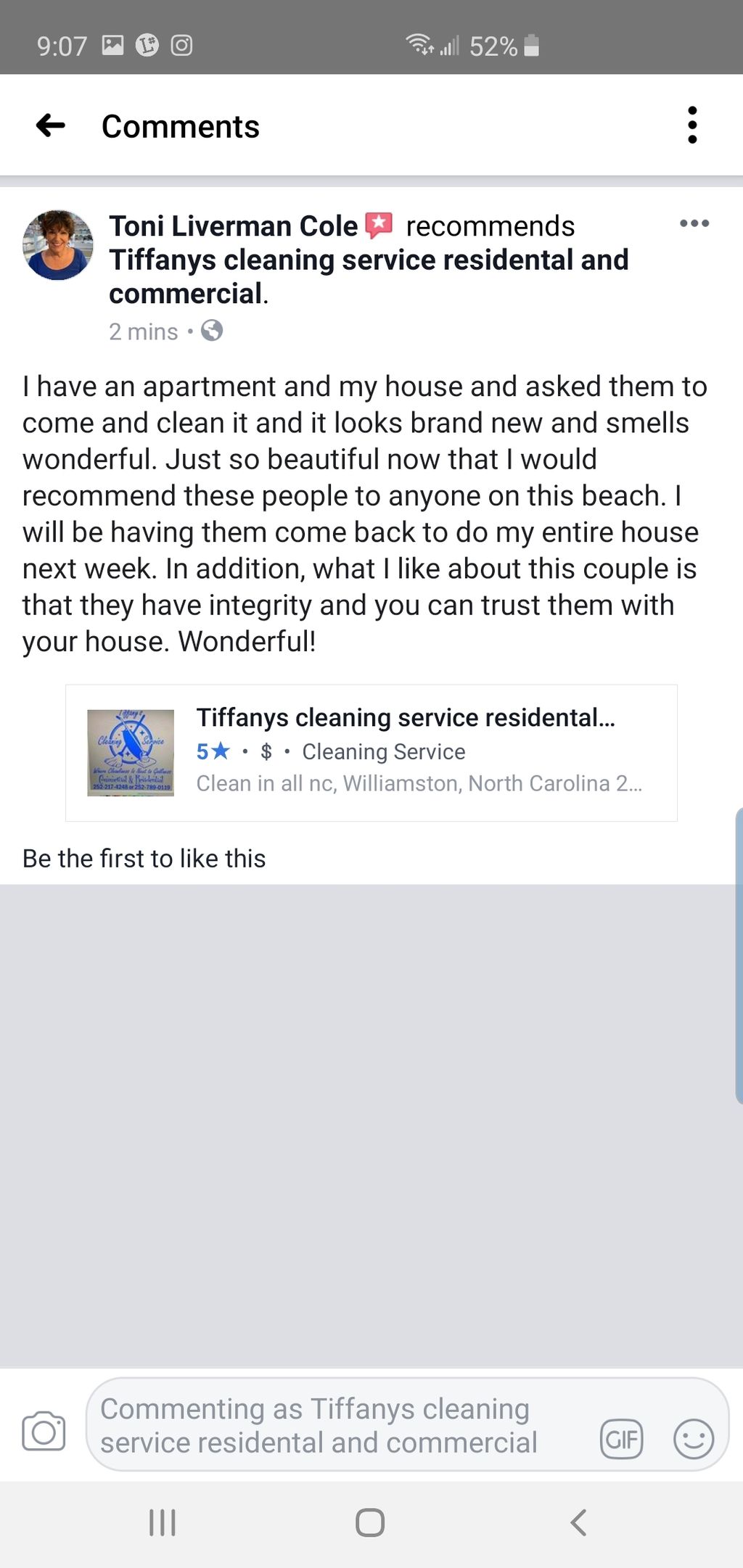Image resolution: width=743 pixels, height=1568 pixels.
Task: Go back from Comments screen
Action: (x=50, y=125)
